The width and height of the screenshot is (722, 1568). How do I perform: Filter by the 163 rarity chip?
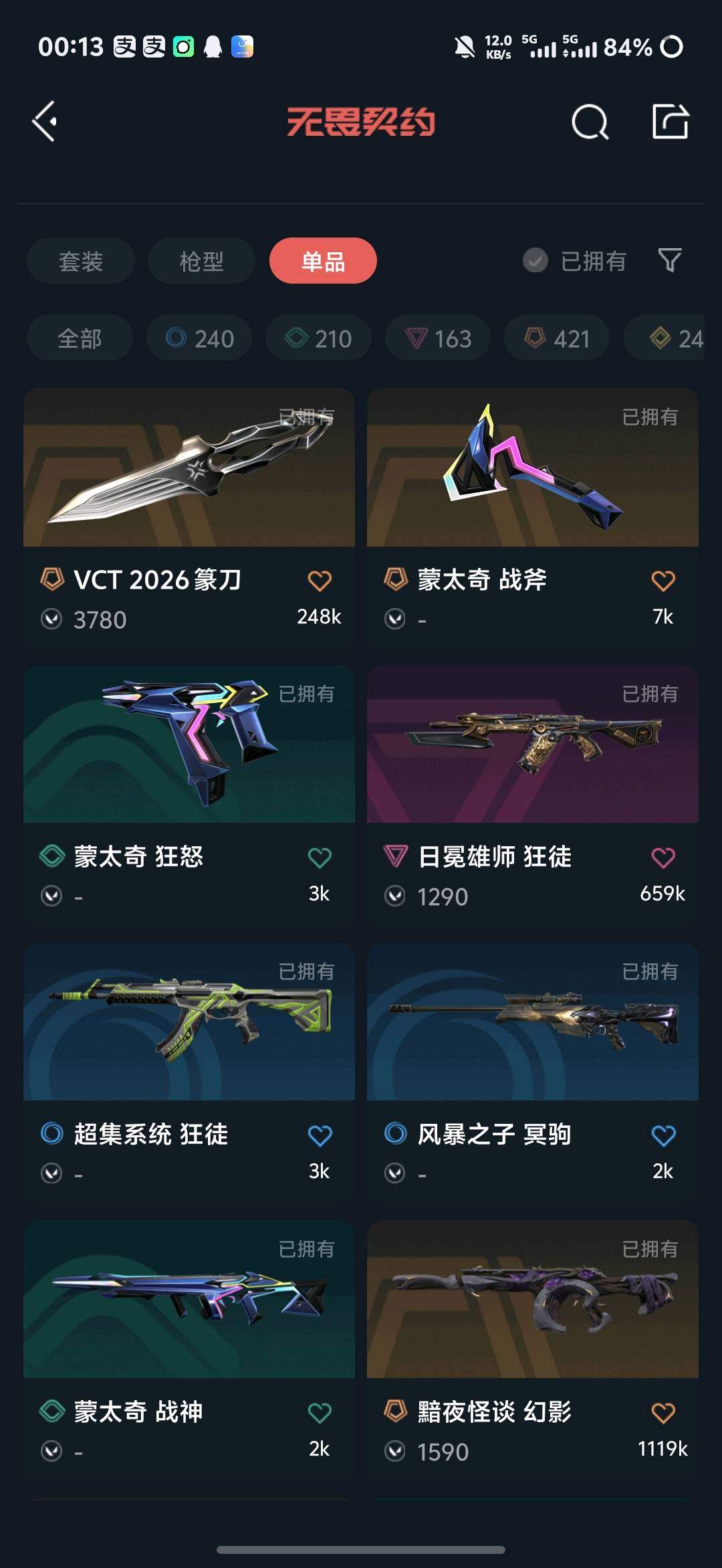(x=438, y=338)
